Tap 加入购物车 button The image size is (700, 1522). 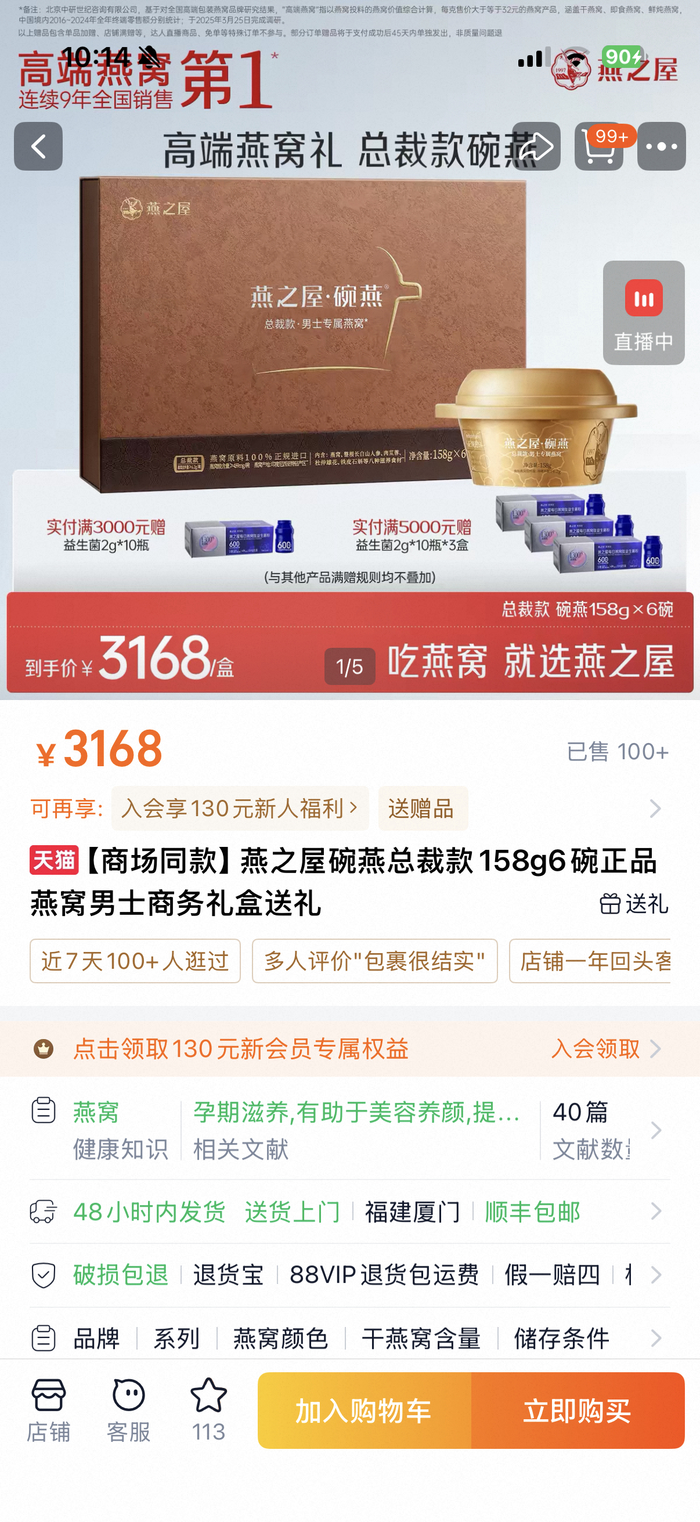(364, 1411)
